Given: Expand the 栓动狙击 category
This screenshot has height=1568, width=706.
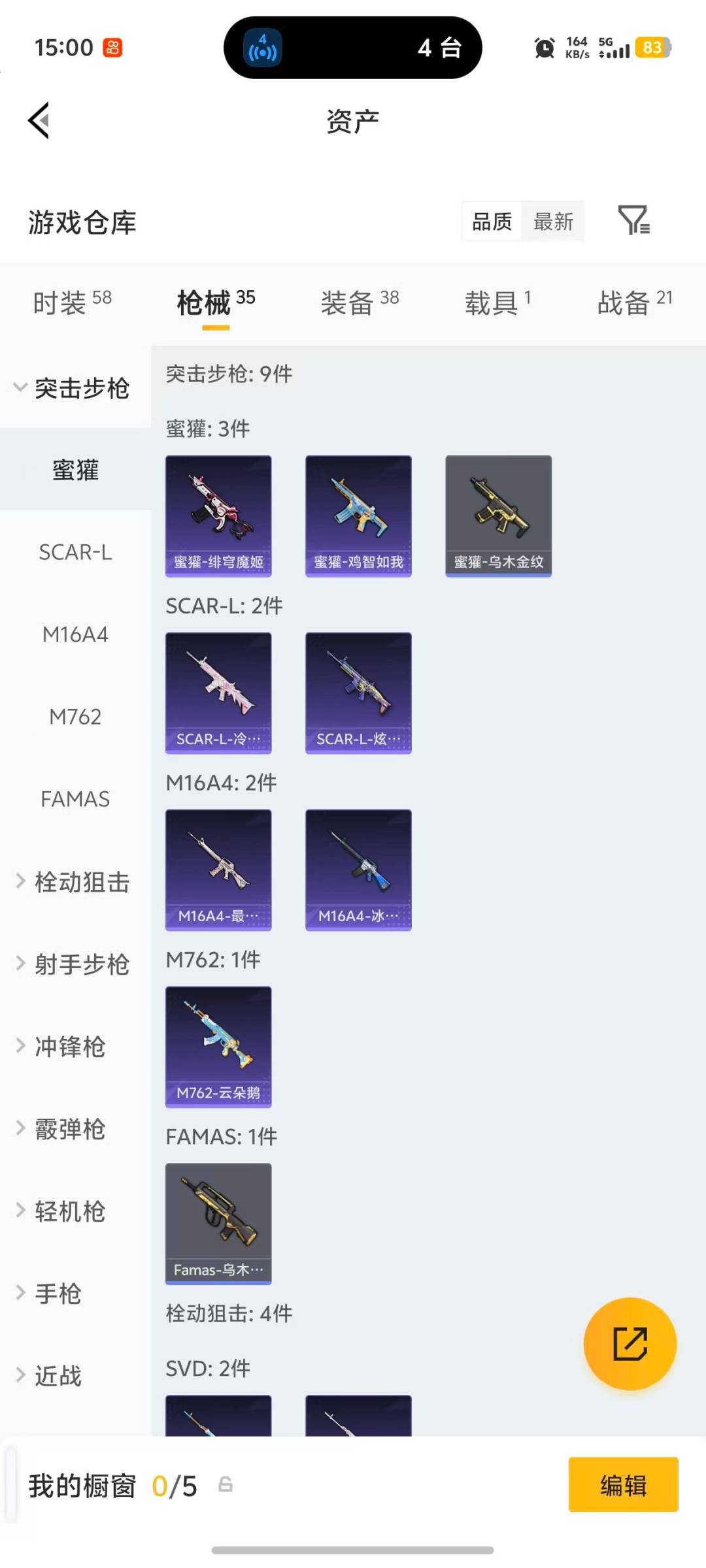Looking at the screenshot, I should click(75, 881).
